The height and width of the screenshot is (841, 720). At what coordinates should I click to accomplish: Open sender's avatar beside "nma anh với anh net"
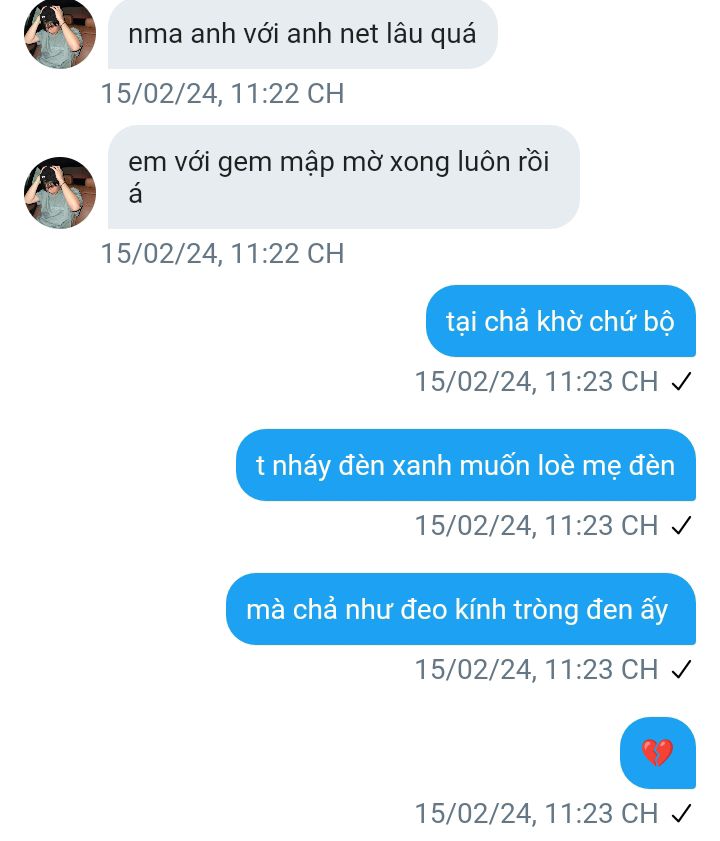click(60, 34)
